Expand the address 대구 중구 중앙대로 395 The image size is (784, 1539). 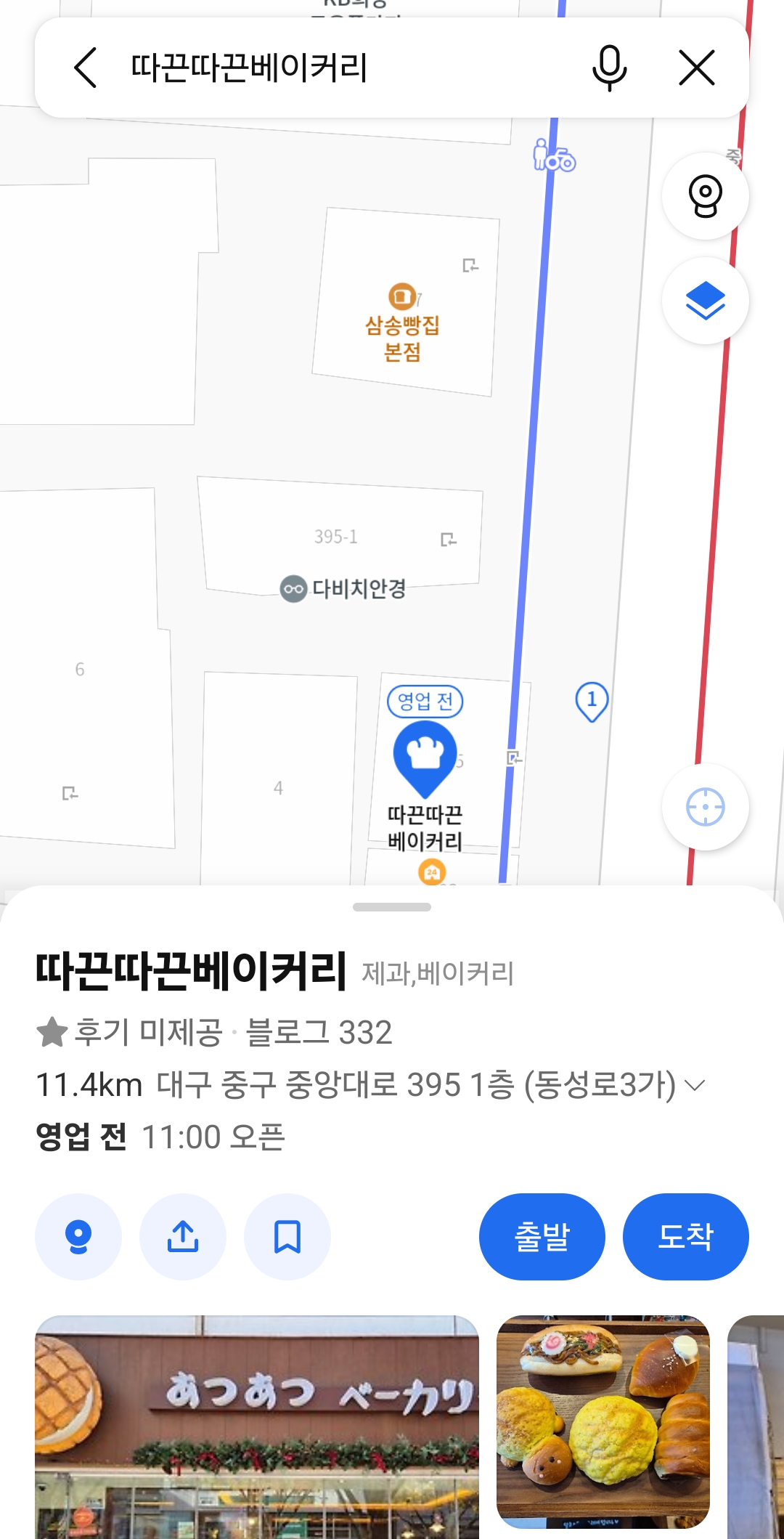click(695, 1085)
